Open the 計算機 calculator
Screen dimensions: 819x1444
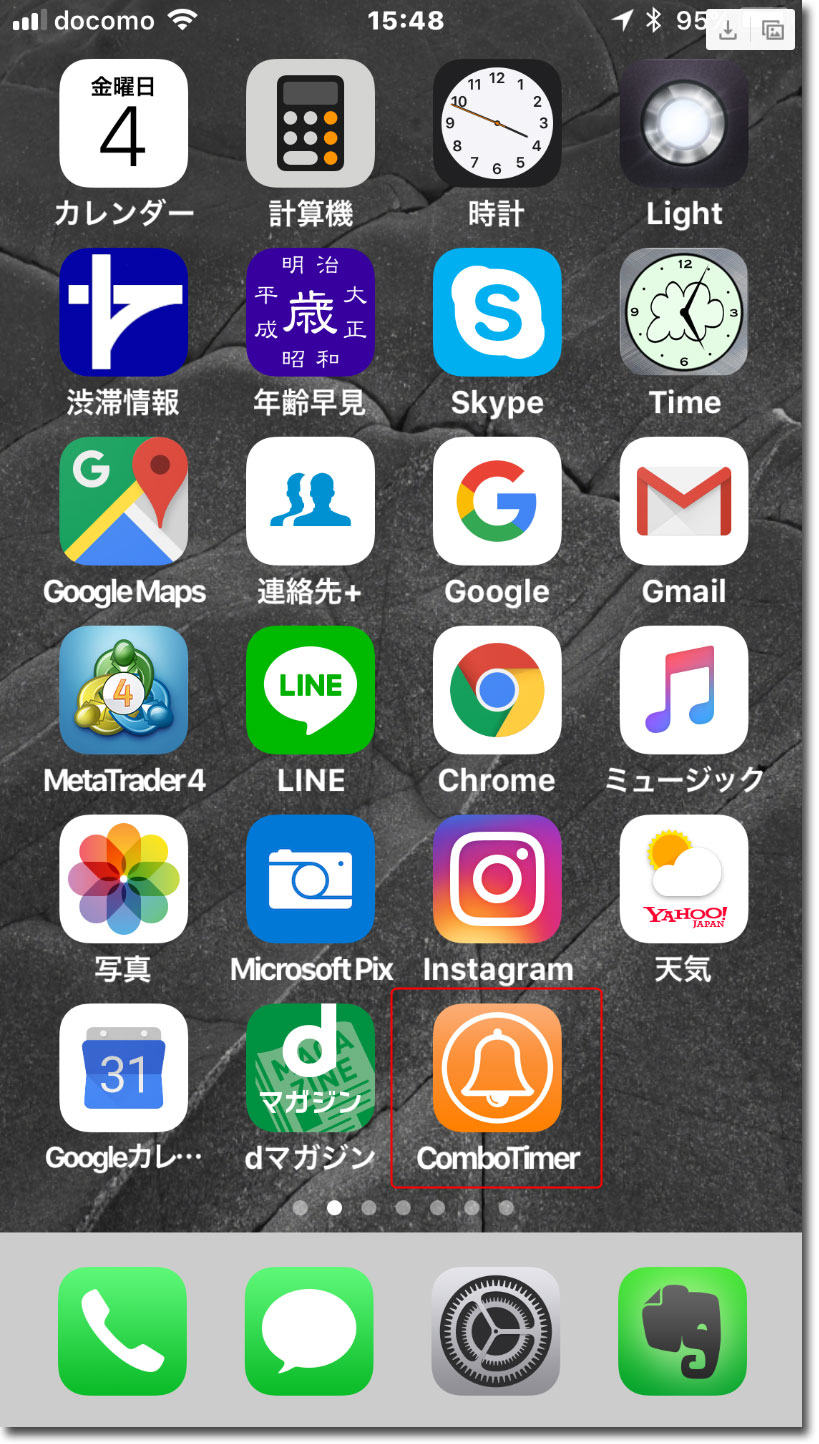310,123
